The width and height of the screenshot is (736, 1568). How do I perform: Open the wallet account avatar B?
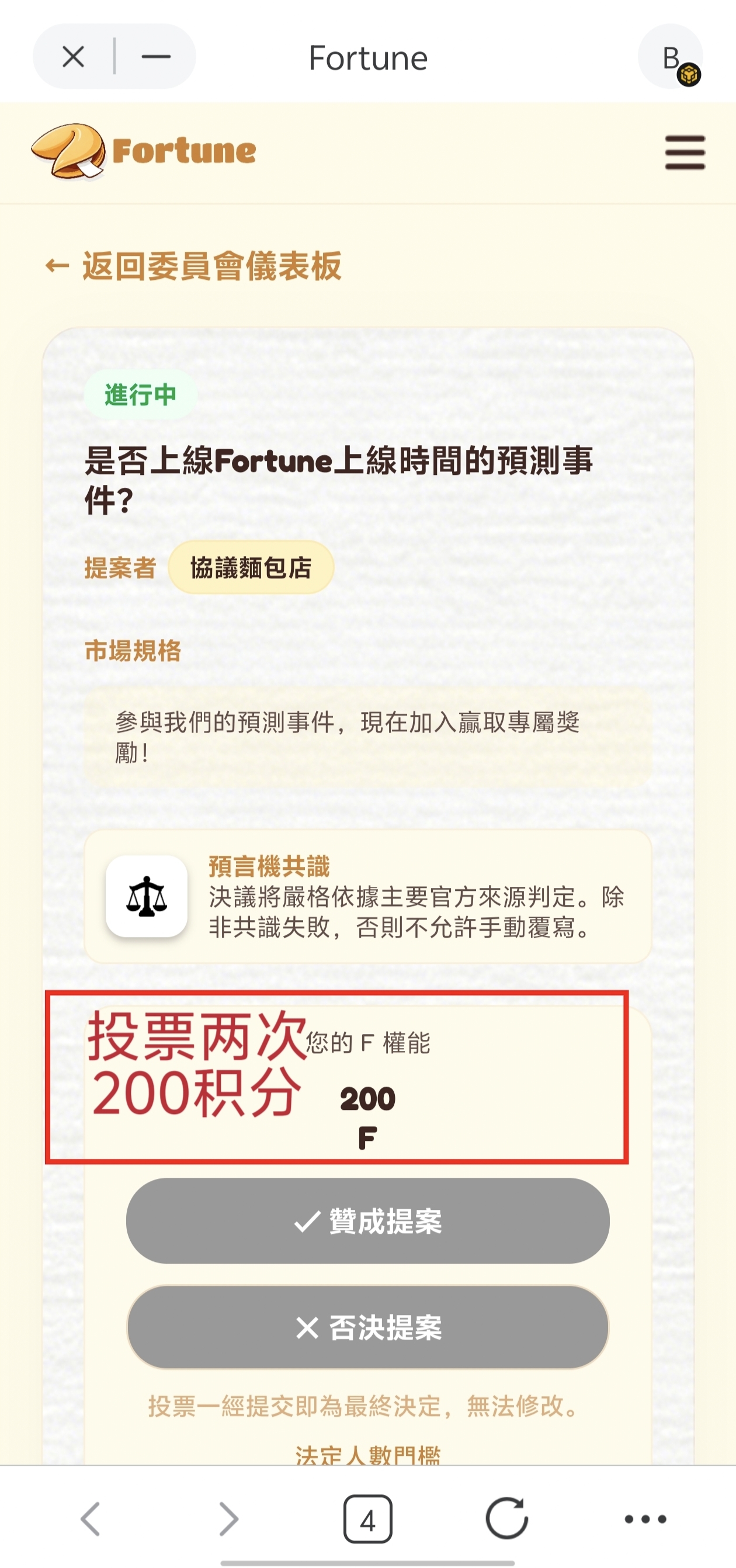(670, 57)
